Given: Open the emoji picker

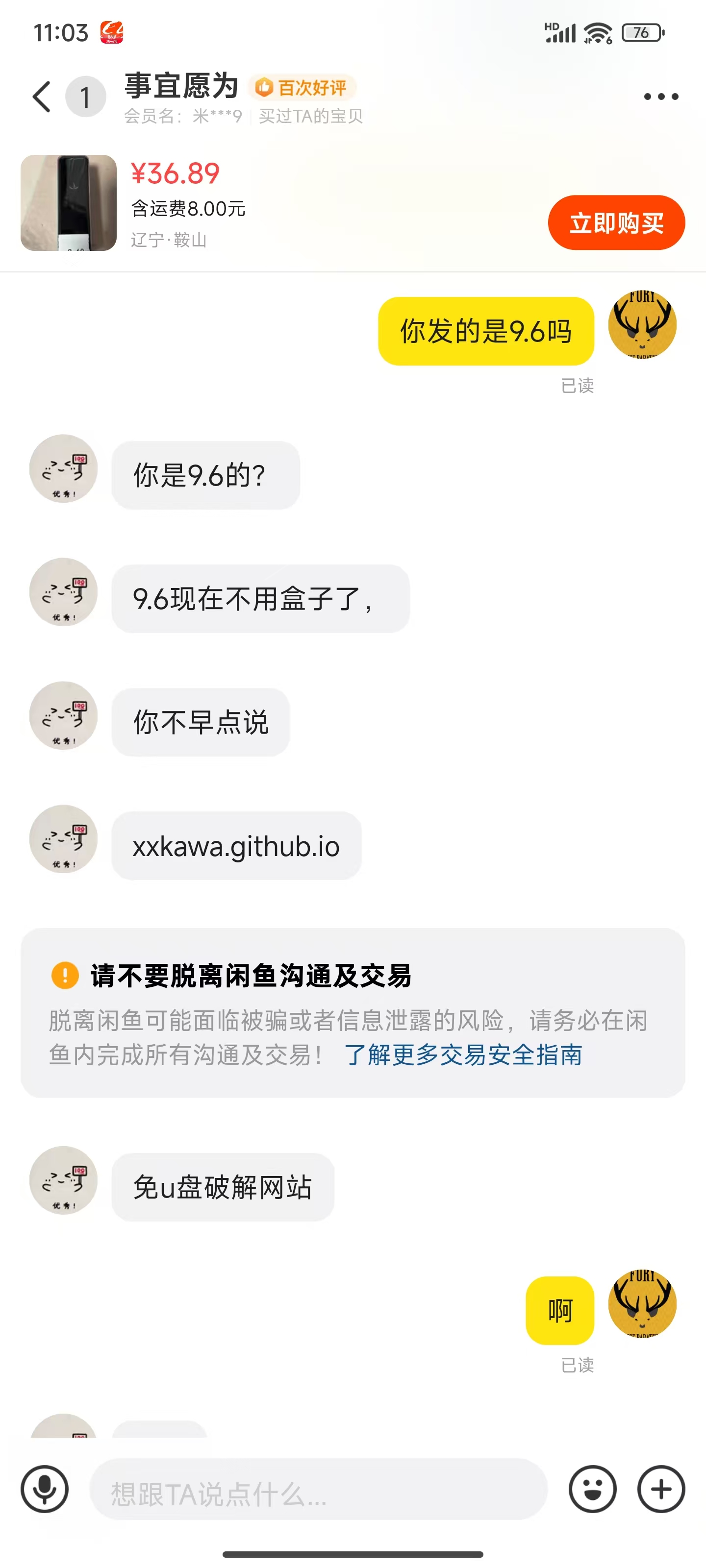Looking at the screenshot, I should [x=592, y=1489].
